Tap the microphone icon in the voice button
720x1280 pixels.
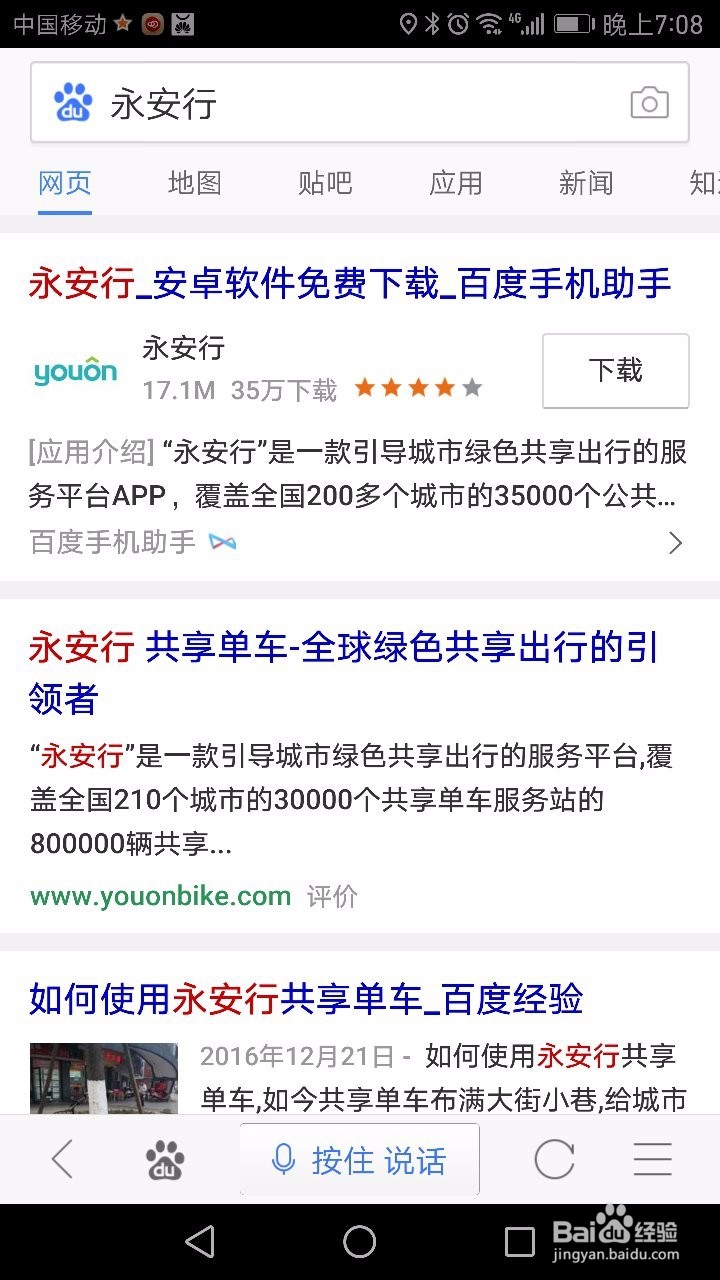284,1159
